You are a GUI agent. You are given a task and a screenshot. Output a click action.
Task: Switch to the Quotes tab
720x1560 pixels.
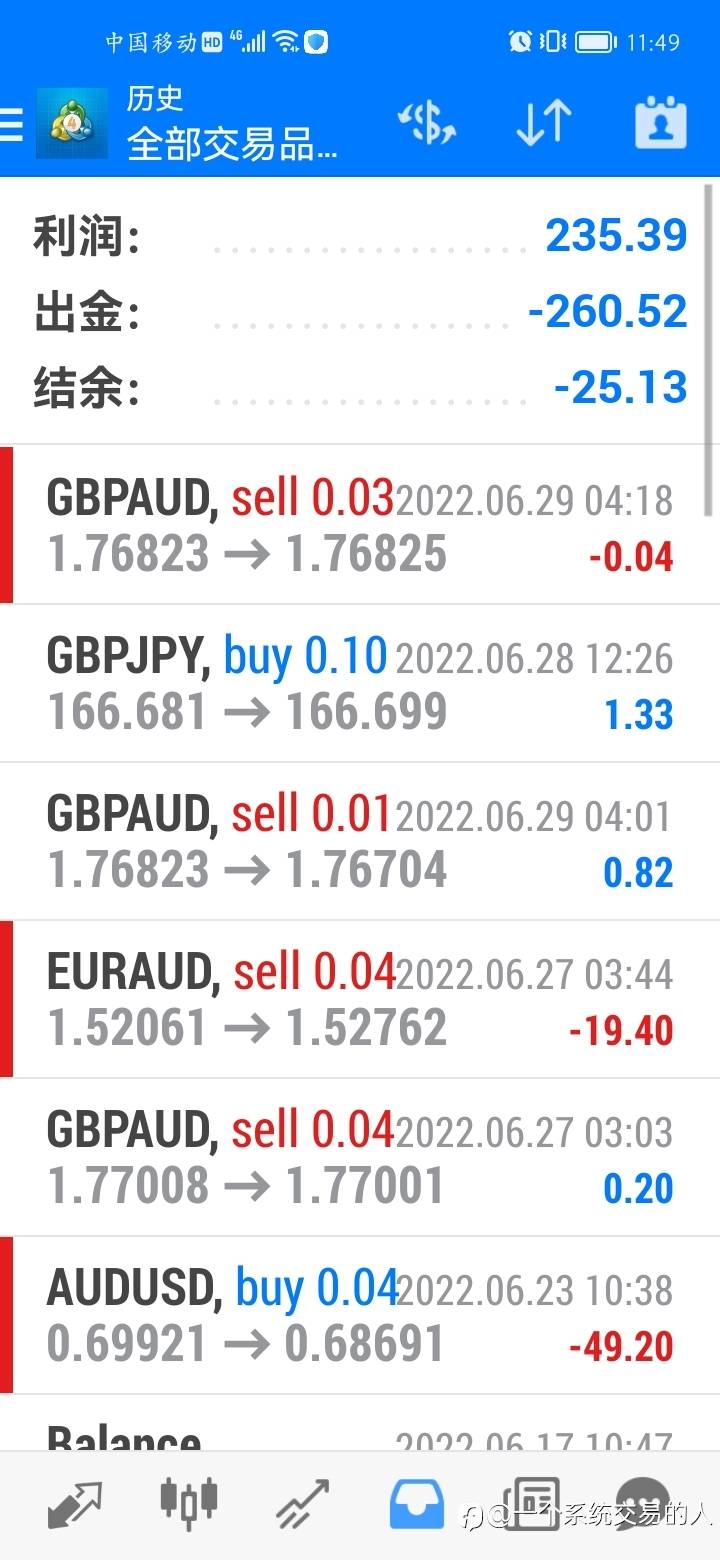click(x=74, y=1505)
